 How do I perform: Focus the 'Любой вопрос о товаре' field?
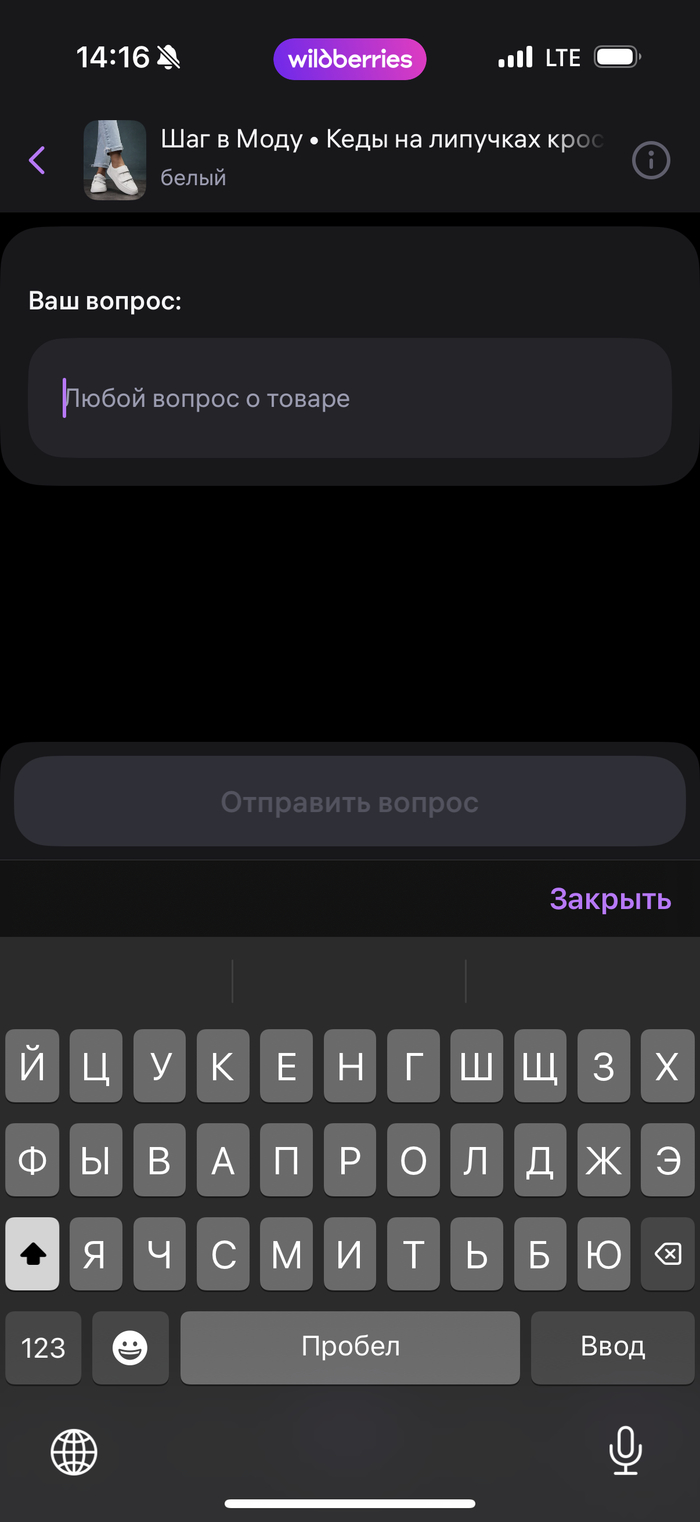click(350, 398)
